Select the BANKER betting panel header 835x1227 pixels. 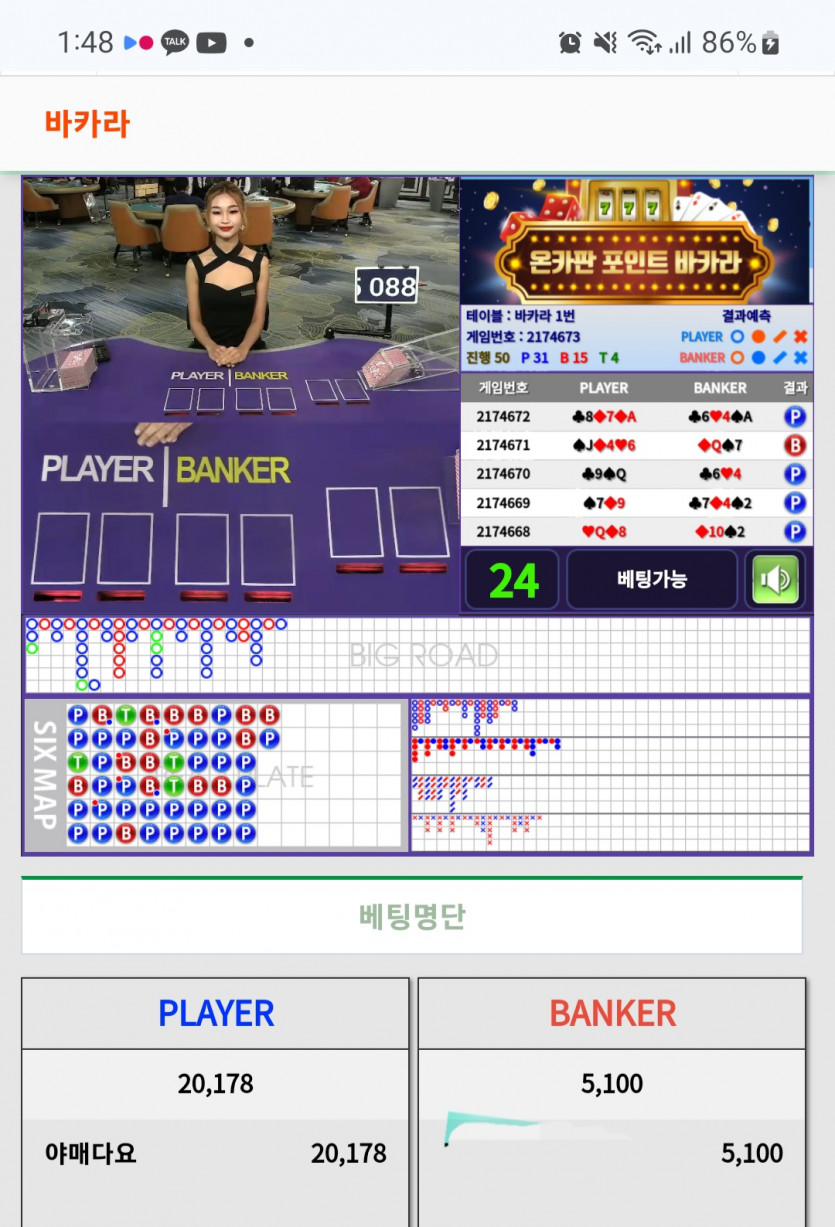point(612,1014)
